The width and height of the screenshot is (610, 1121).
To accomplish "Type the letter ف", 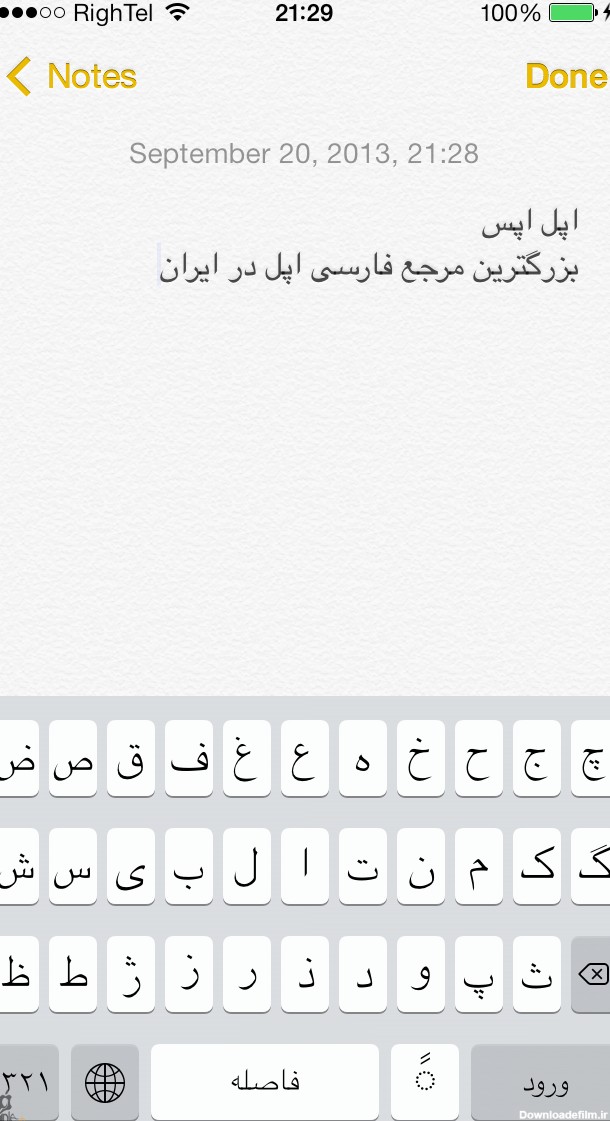I will [189, 759].
